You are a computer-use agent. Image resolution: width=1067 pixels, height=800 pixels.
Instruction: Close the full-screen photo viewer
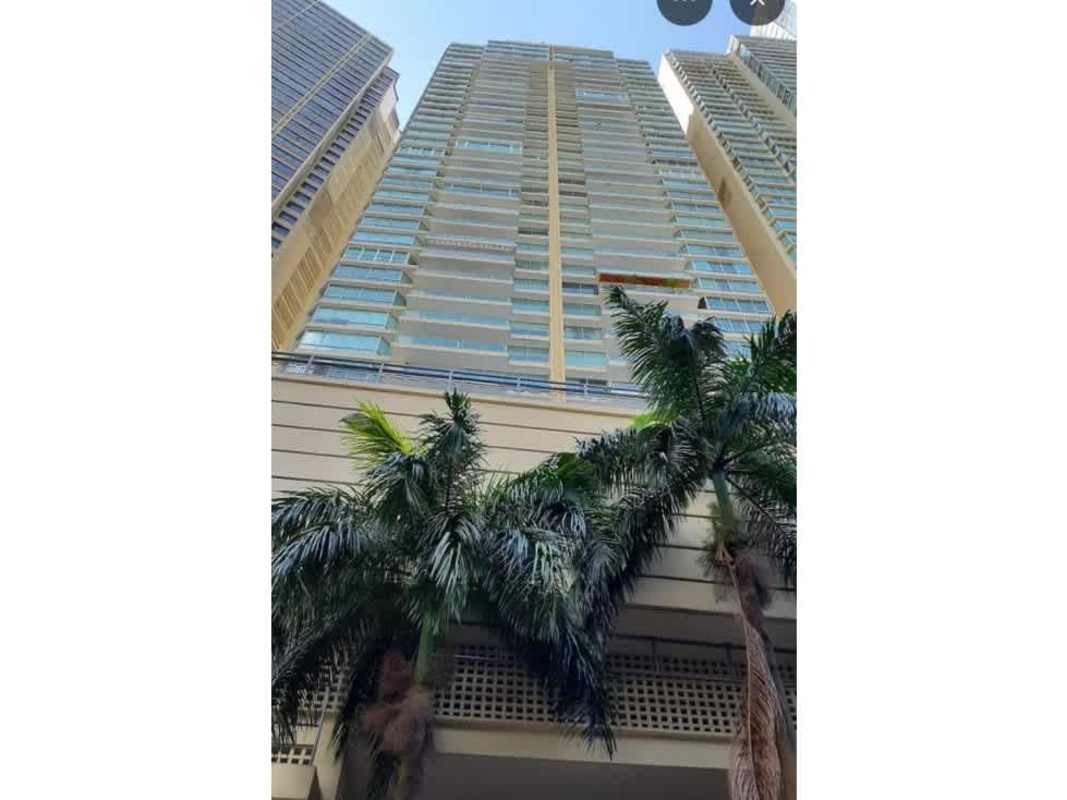[x=757, y=4]
